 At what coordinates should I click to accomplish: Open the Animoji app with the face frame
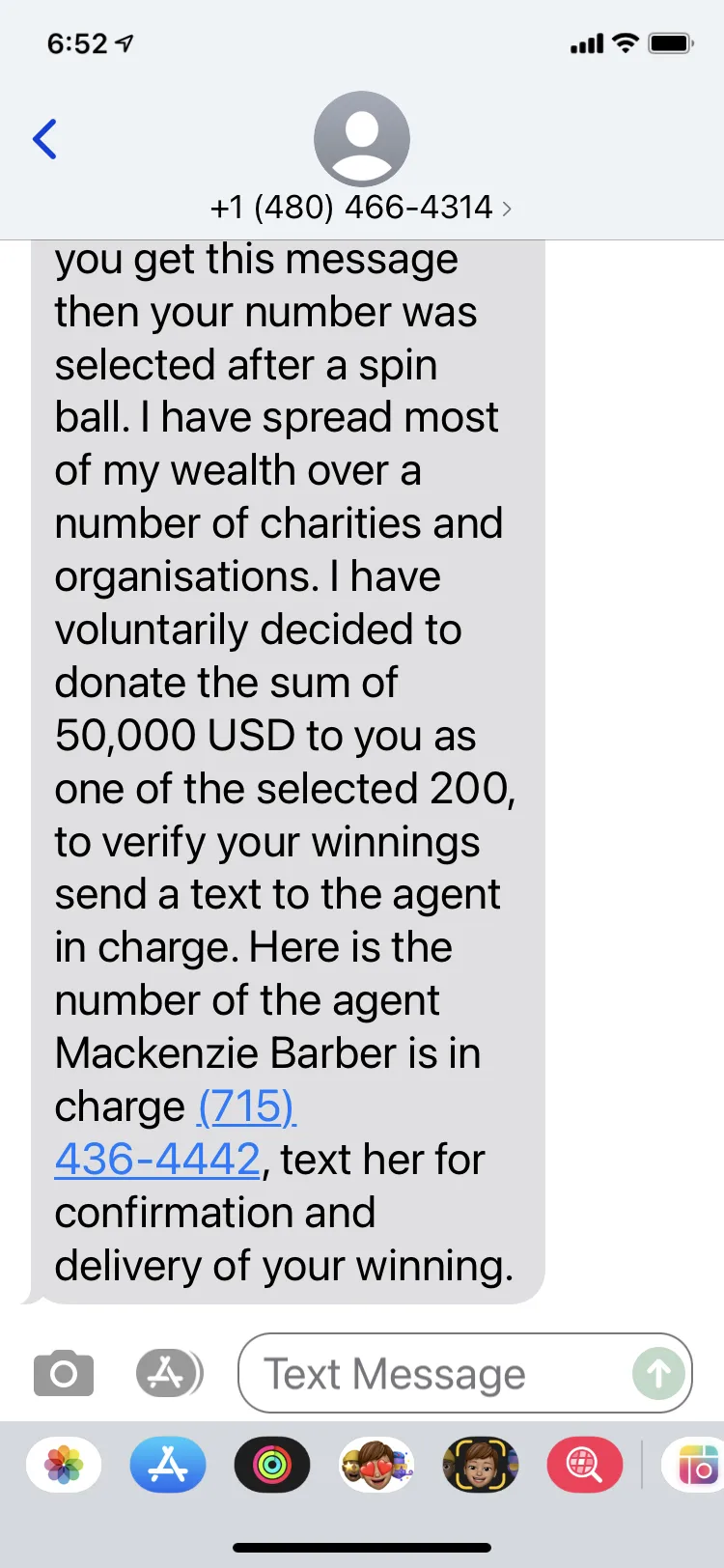481,1465
